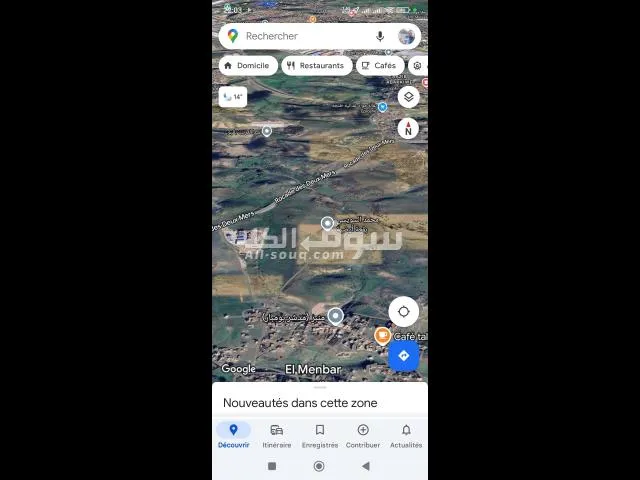
Task: Start voice search with the microphone
Action: coord(380,36)
